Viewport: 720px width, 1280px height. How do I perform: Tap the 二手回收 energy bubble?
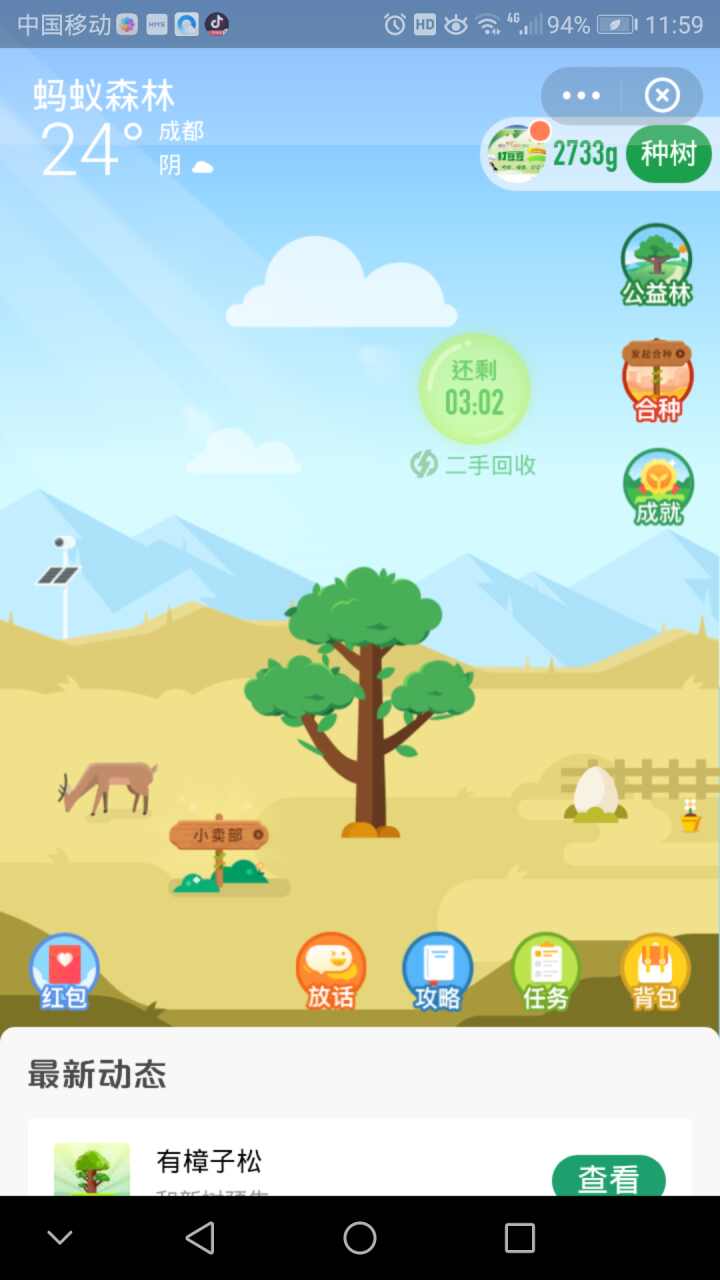point(475,390)
